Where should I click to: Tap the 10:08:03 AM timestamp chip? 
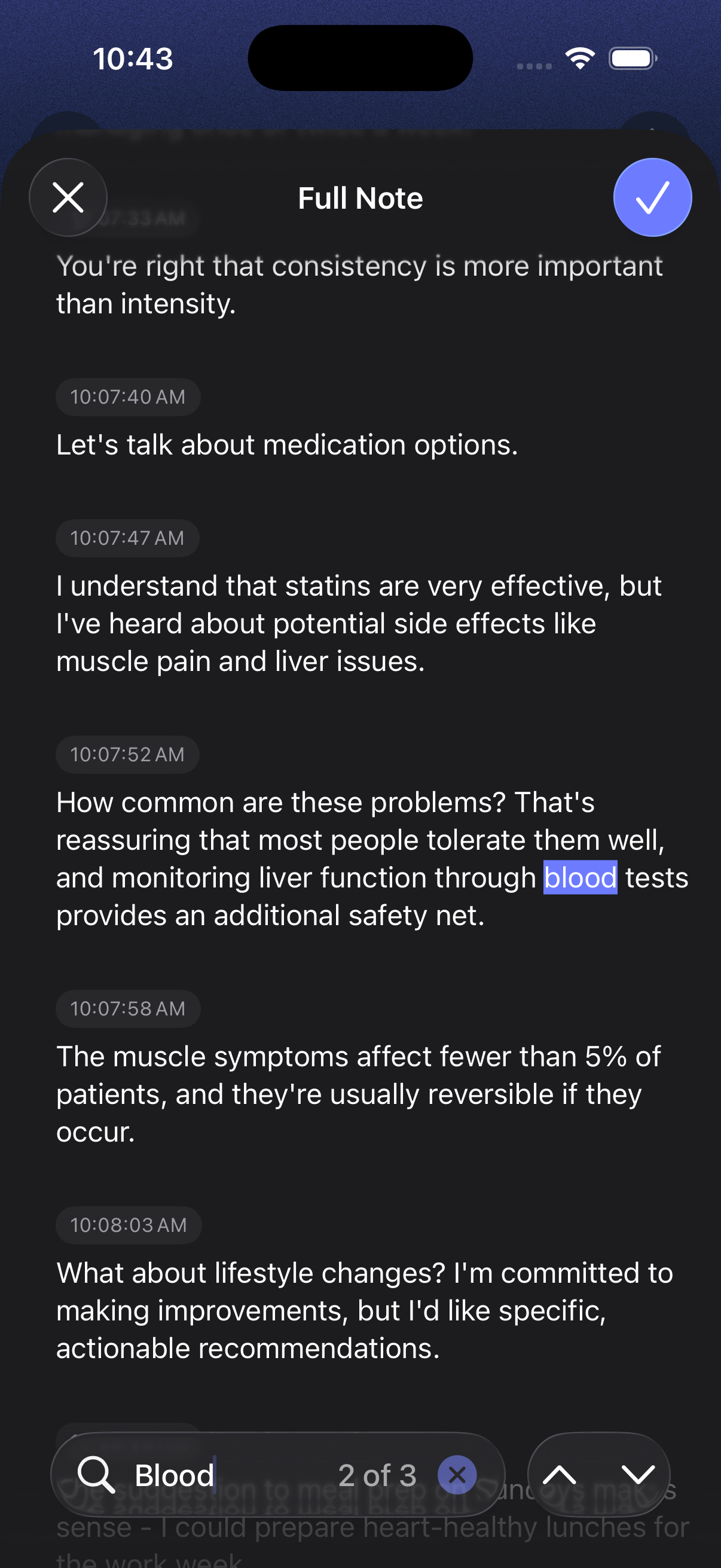(129, 1225)
